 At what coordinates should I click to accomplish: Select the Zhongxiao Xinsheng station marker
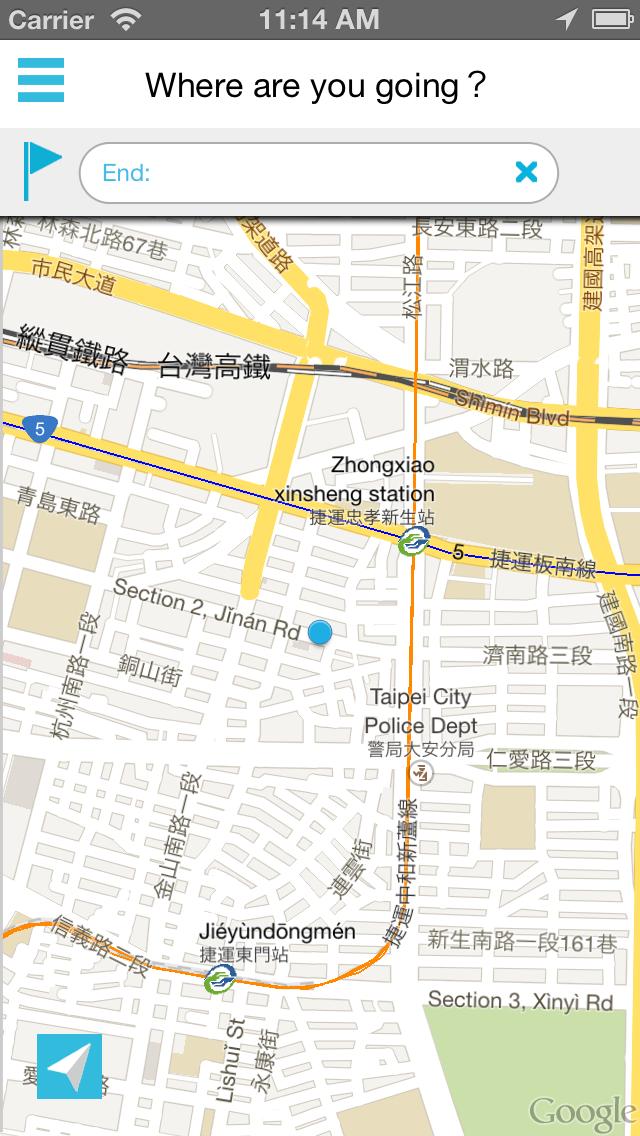tap(412, 542)
